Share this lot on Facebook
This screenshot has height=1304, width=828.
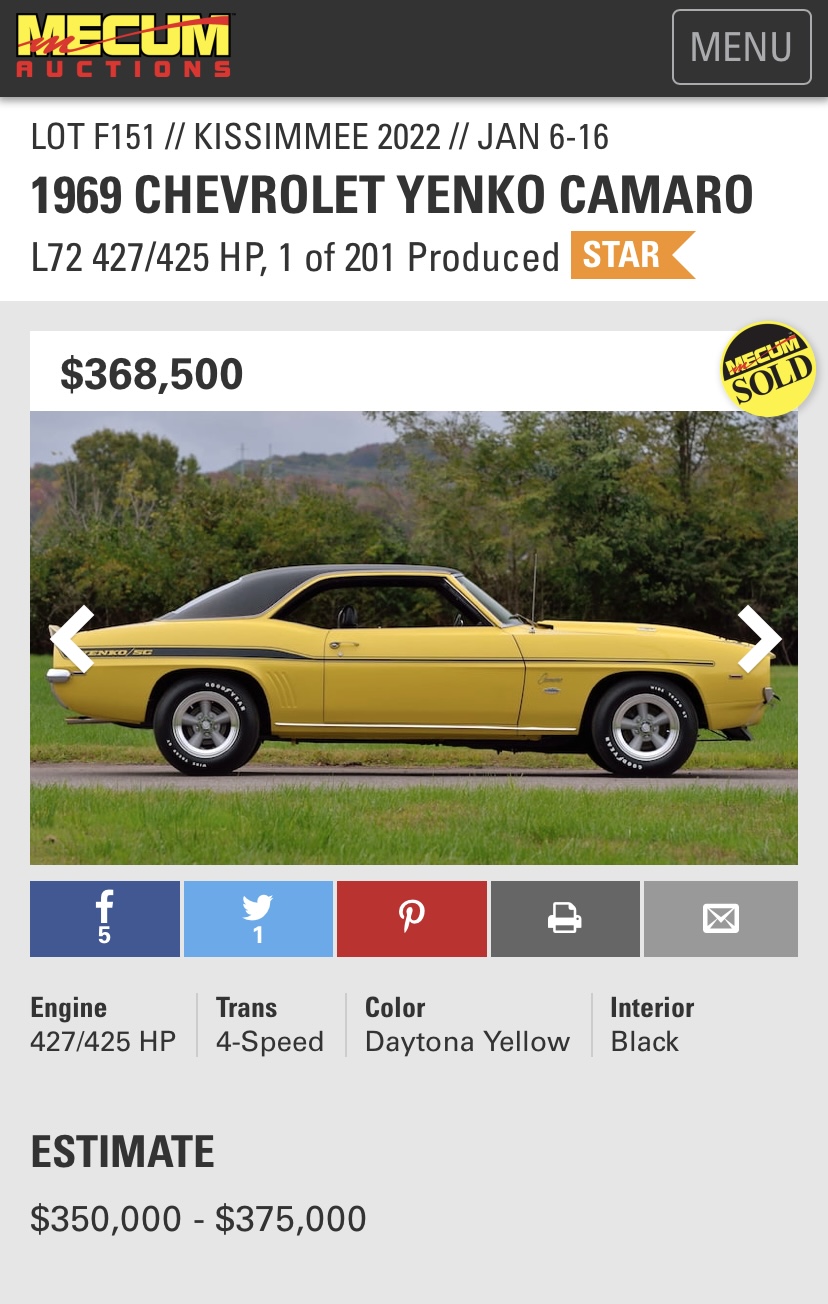click(105, 919)
